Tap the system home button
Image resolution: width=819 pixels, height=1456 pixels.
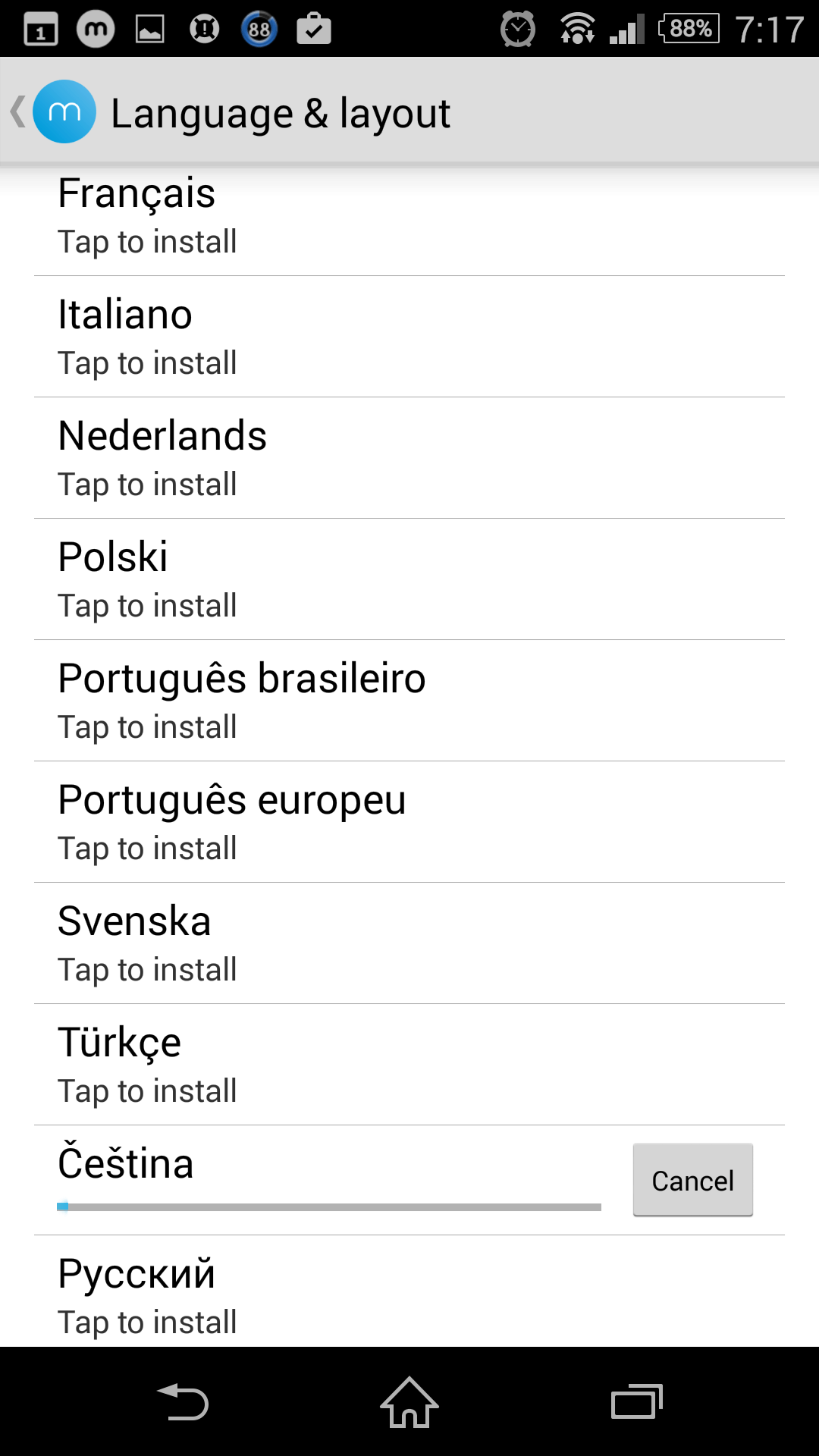(x=409, y=1402)
